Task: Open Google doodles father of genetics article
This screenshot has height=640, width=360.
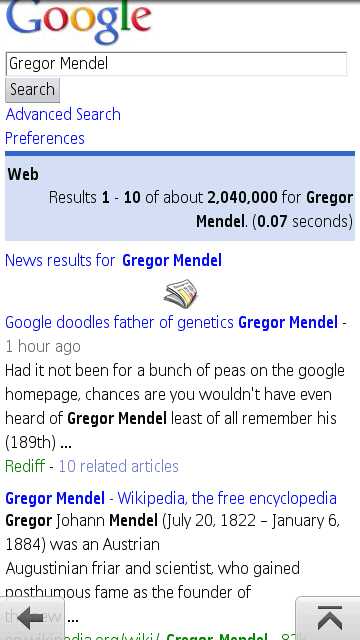Action: pos(171,322)
